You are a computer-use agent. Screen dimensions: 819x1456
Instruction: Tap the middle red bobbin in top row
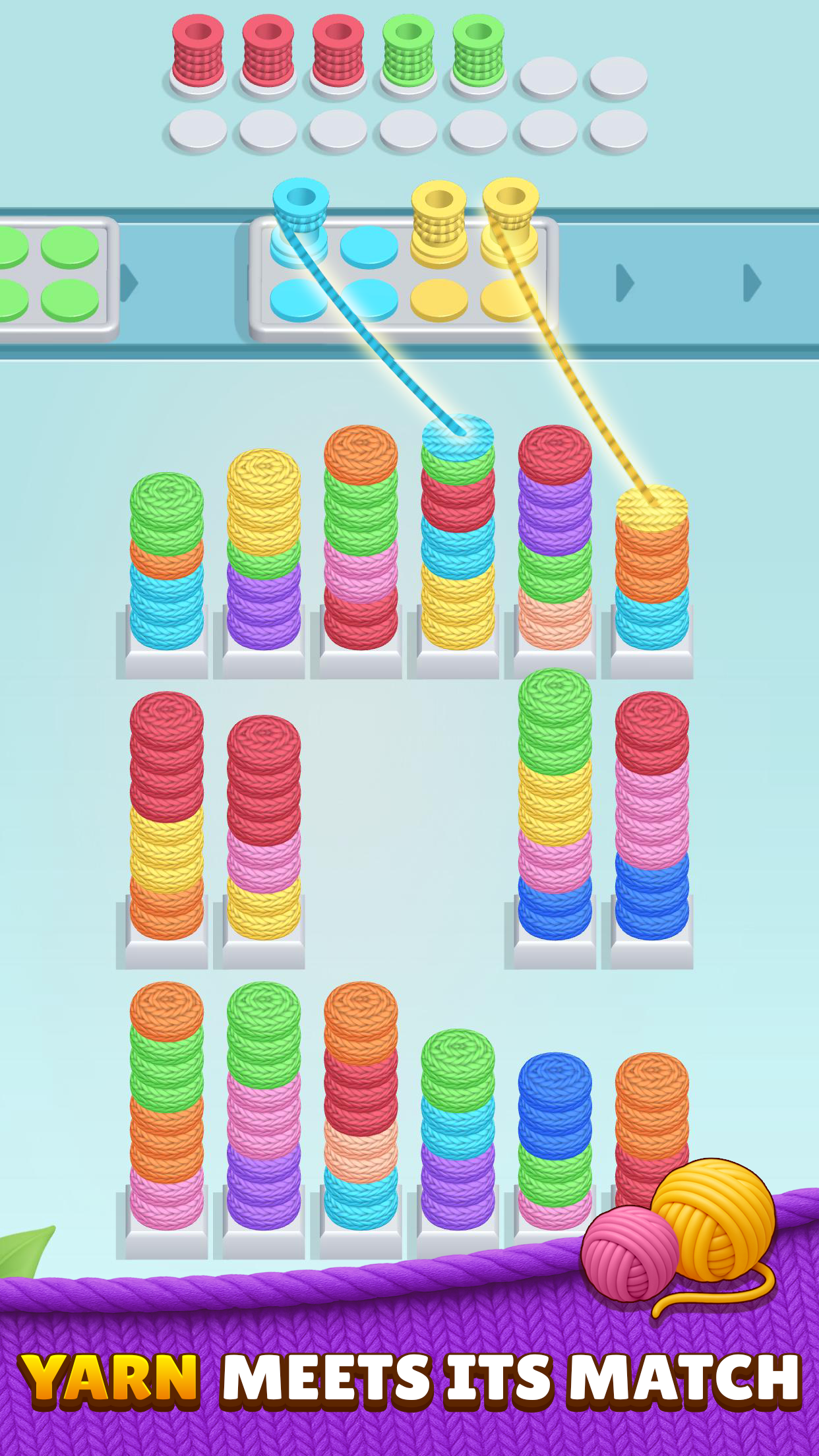tap(267, 49)
